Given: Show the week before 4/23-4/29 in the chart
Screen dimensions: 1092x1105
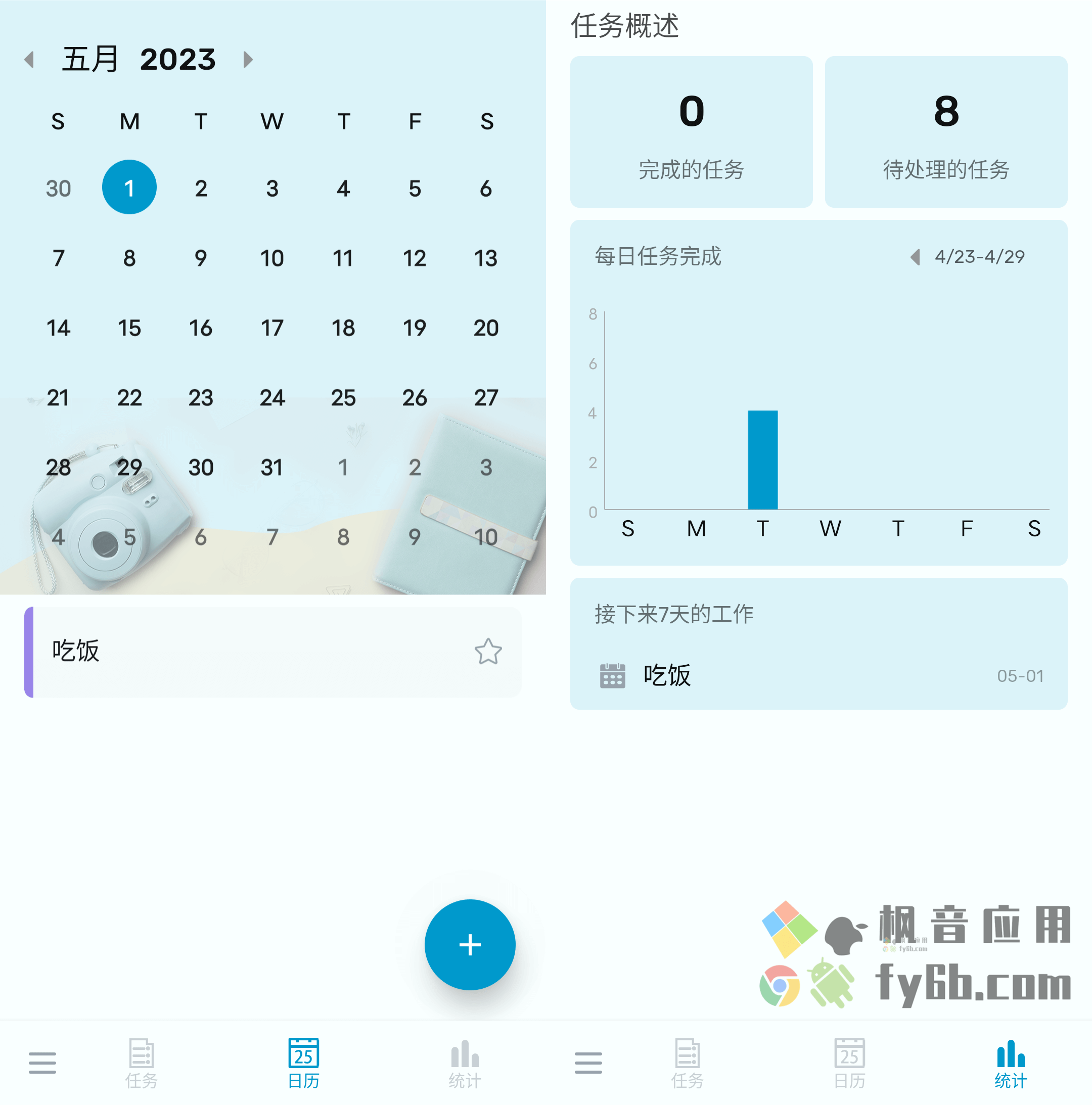Looking at the screenshot, I should coord(915,257).
